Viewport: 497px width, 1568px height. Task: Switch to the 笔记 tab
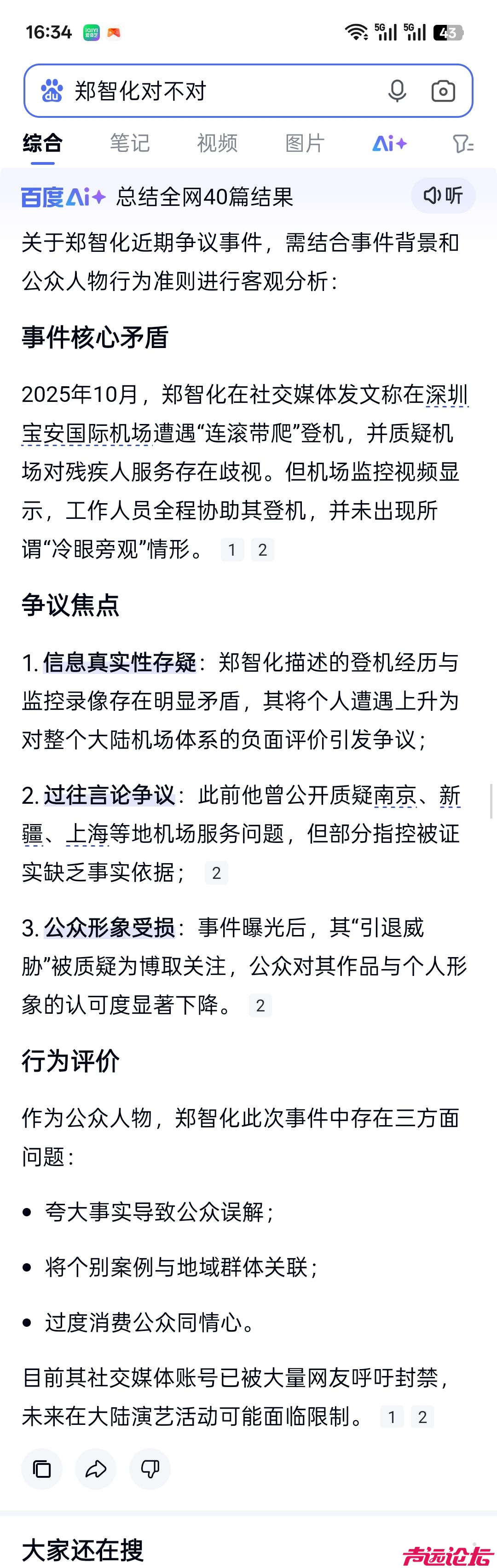(x=130, y=144)
